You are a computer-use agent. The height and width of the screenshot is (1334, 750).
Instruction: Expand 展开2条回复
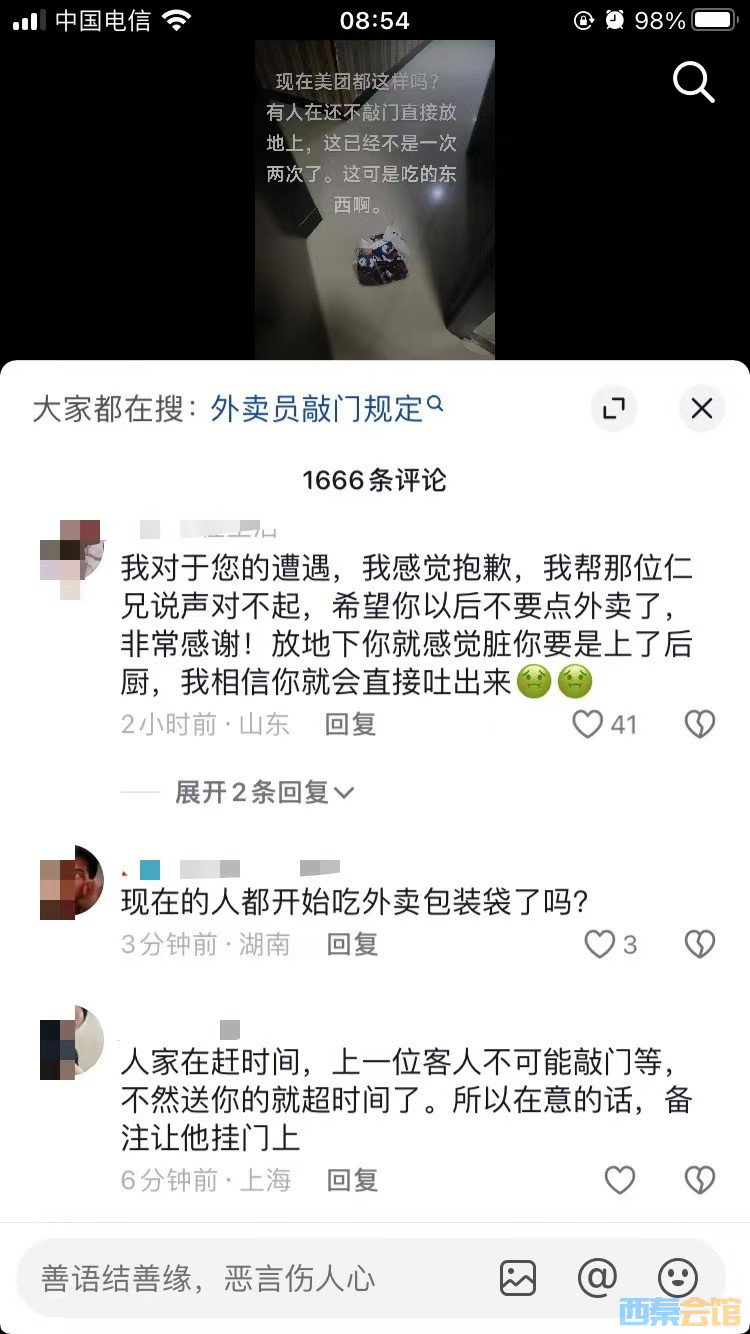264,792
